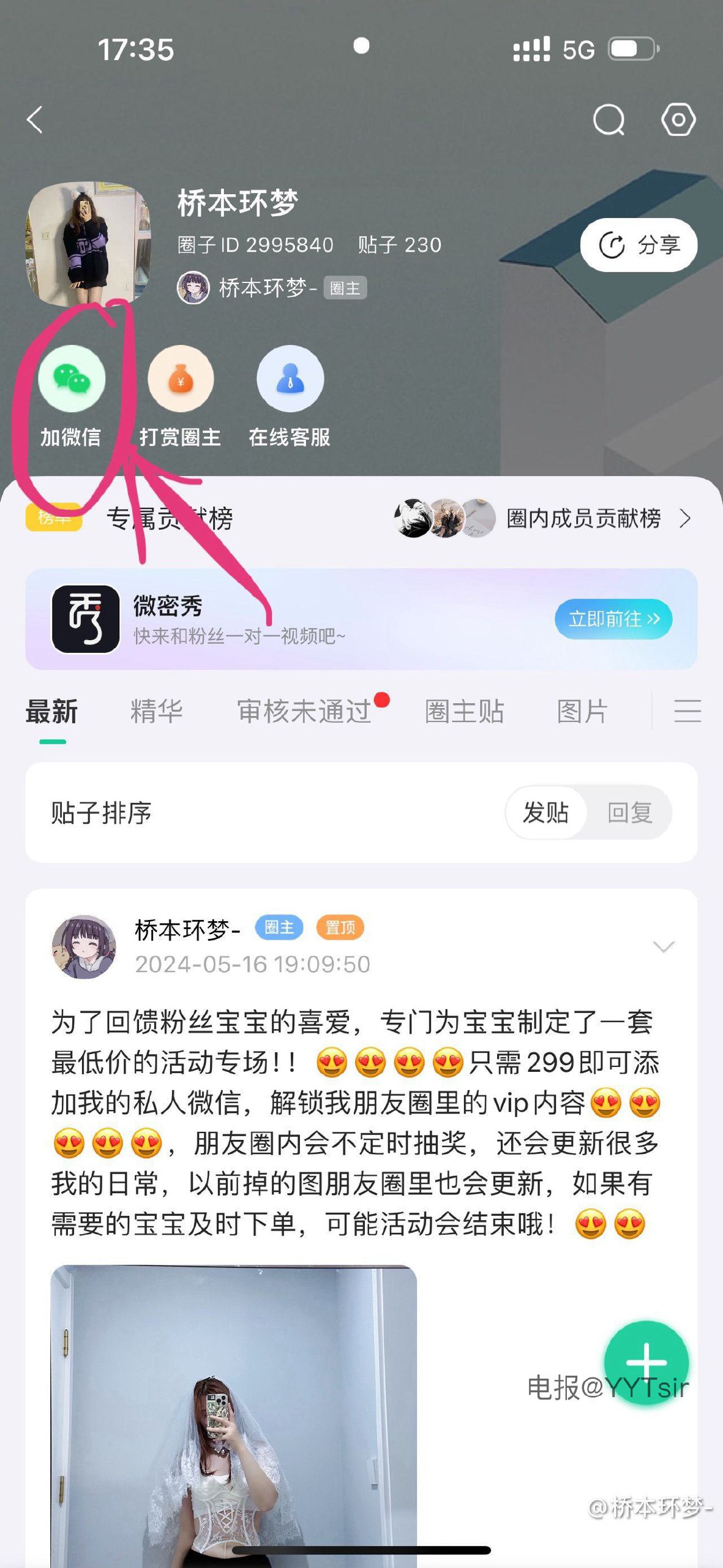Open the circle owner 桥本环梦- profile link
Screen dimensions: 723x1568
pos(268,288)
